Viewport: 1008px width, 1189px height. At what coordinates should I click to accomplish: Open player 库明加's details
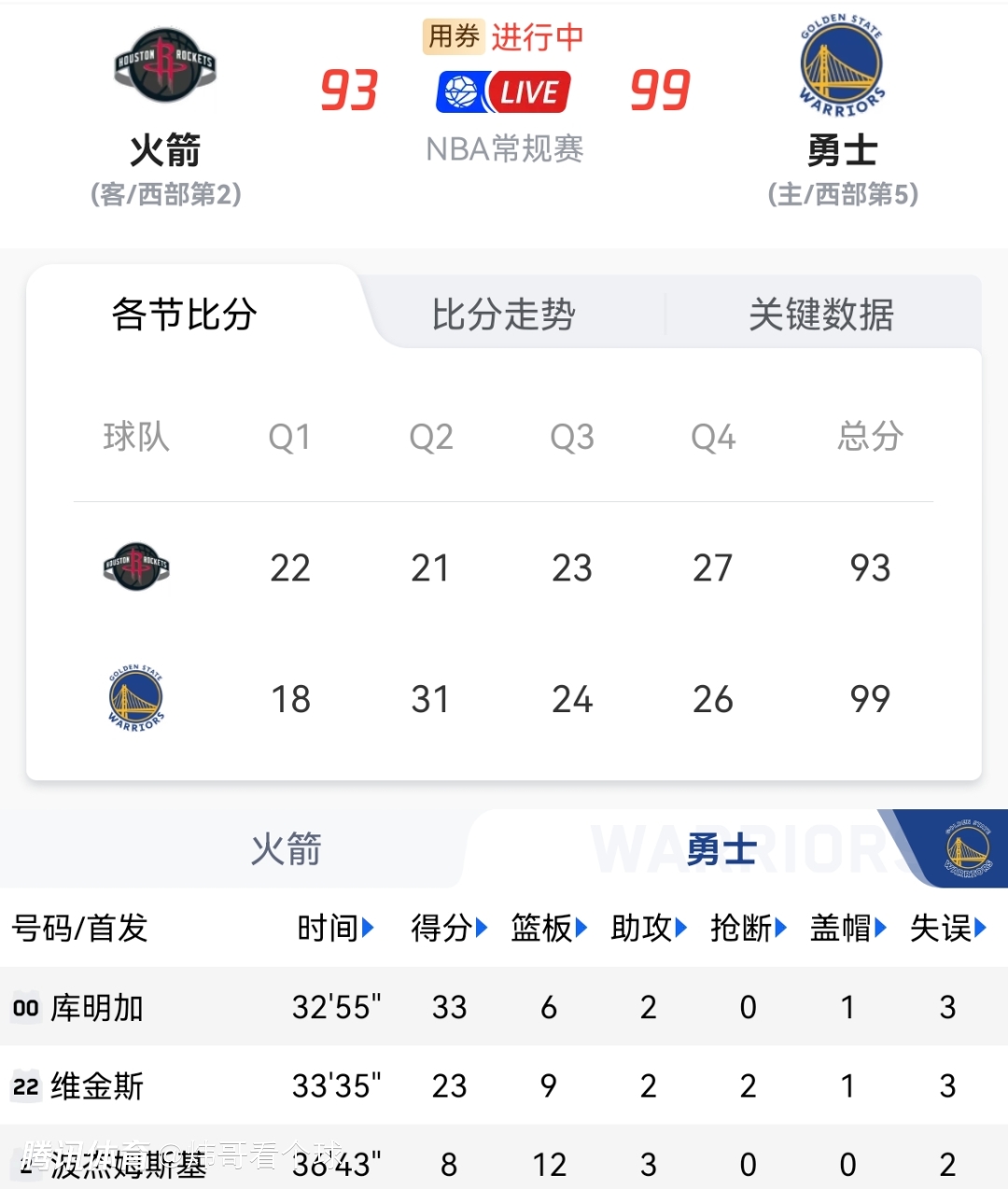(x=97, y=1008)
